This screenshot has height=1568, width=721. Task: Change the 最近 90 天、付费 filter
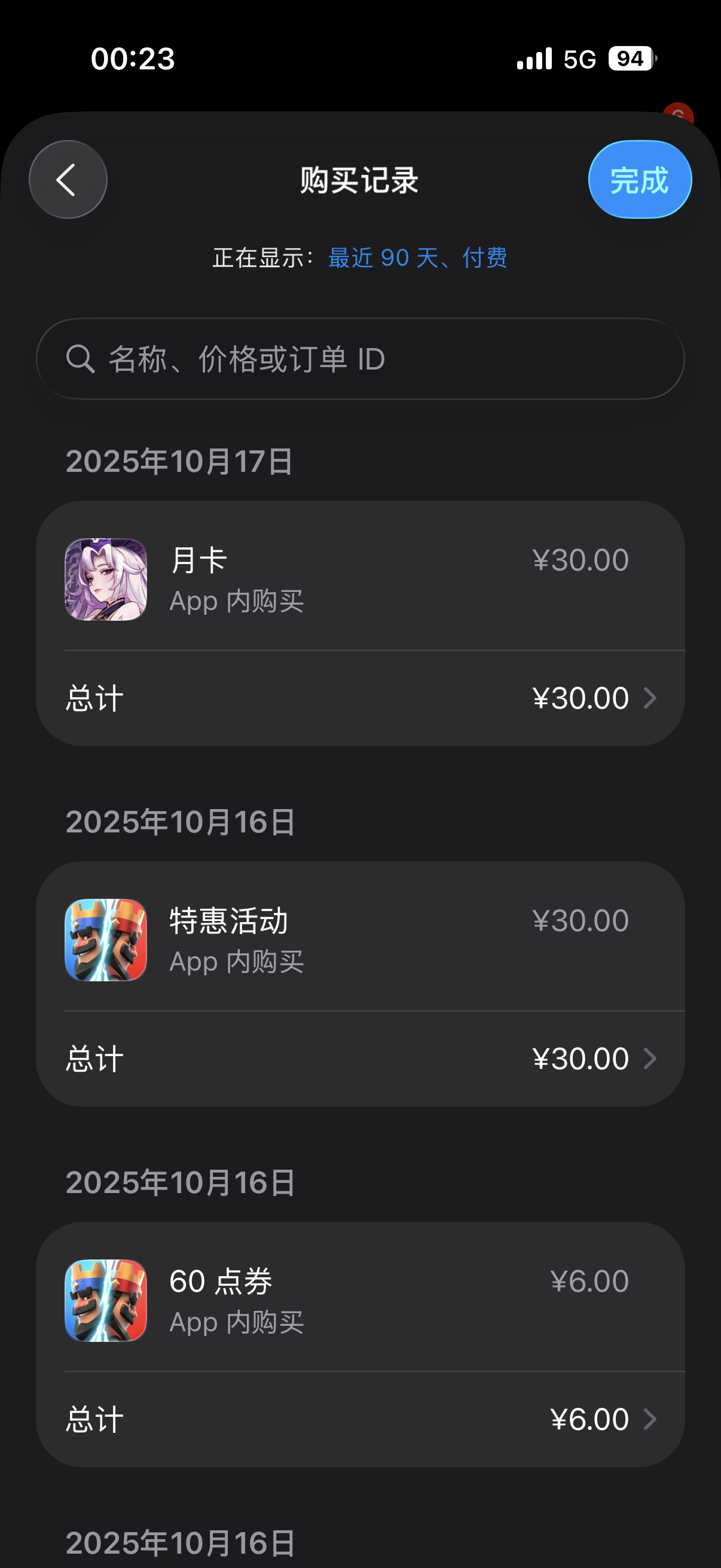coord(417,258)
